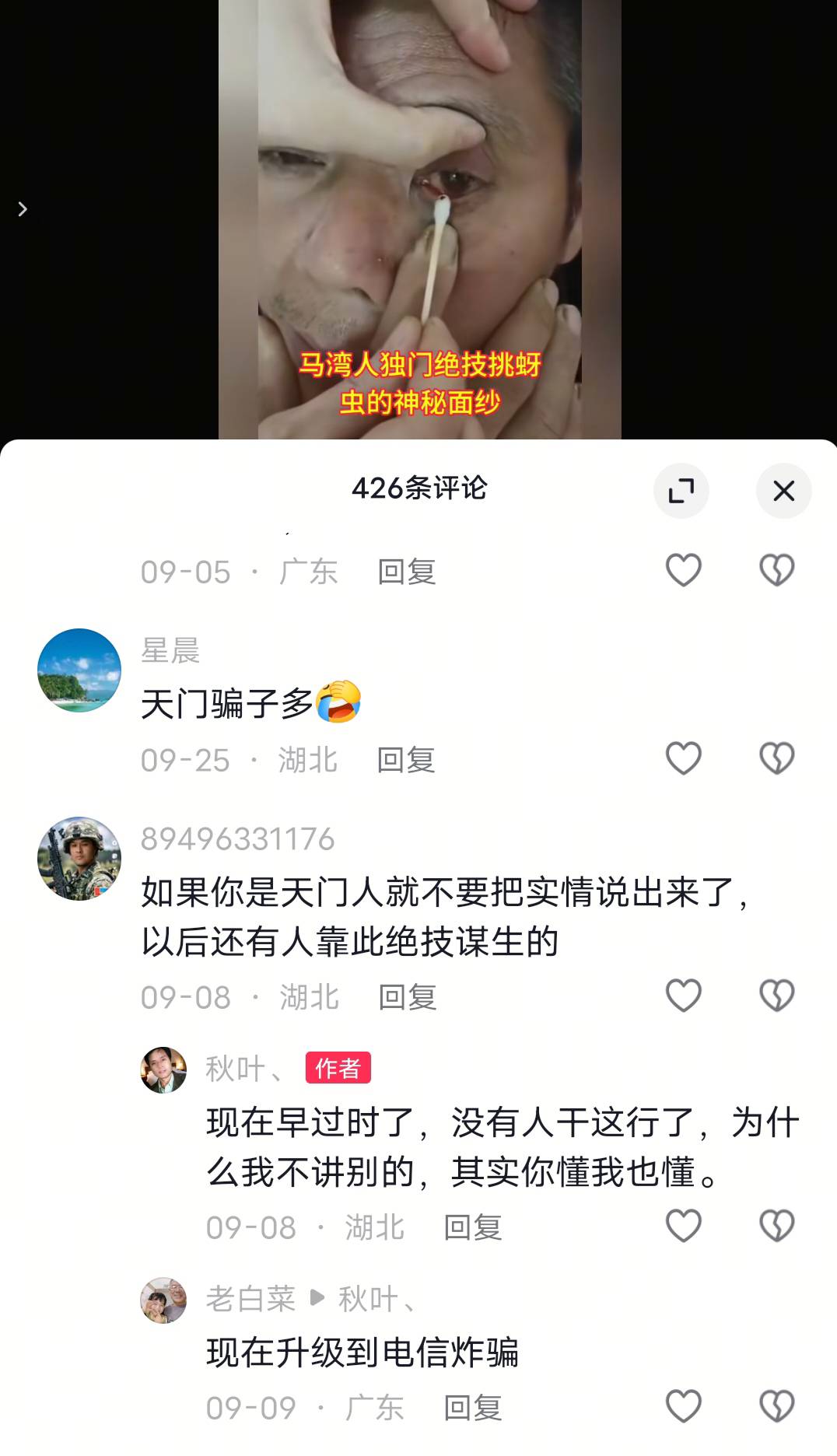Reply to author 秋叶's comment
The height and width of the screenshot is (1456, 837).
(473, 1227)
